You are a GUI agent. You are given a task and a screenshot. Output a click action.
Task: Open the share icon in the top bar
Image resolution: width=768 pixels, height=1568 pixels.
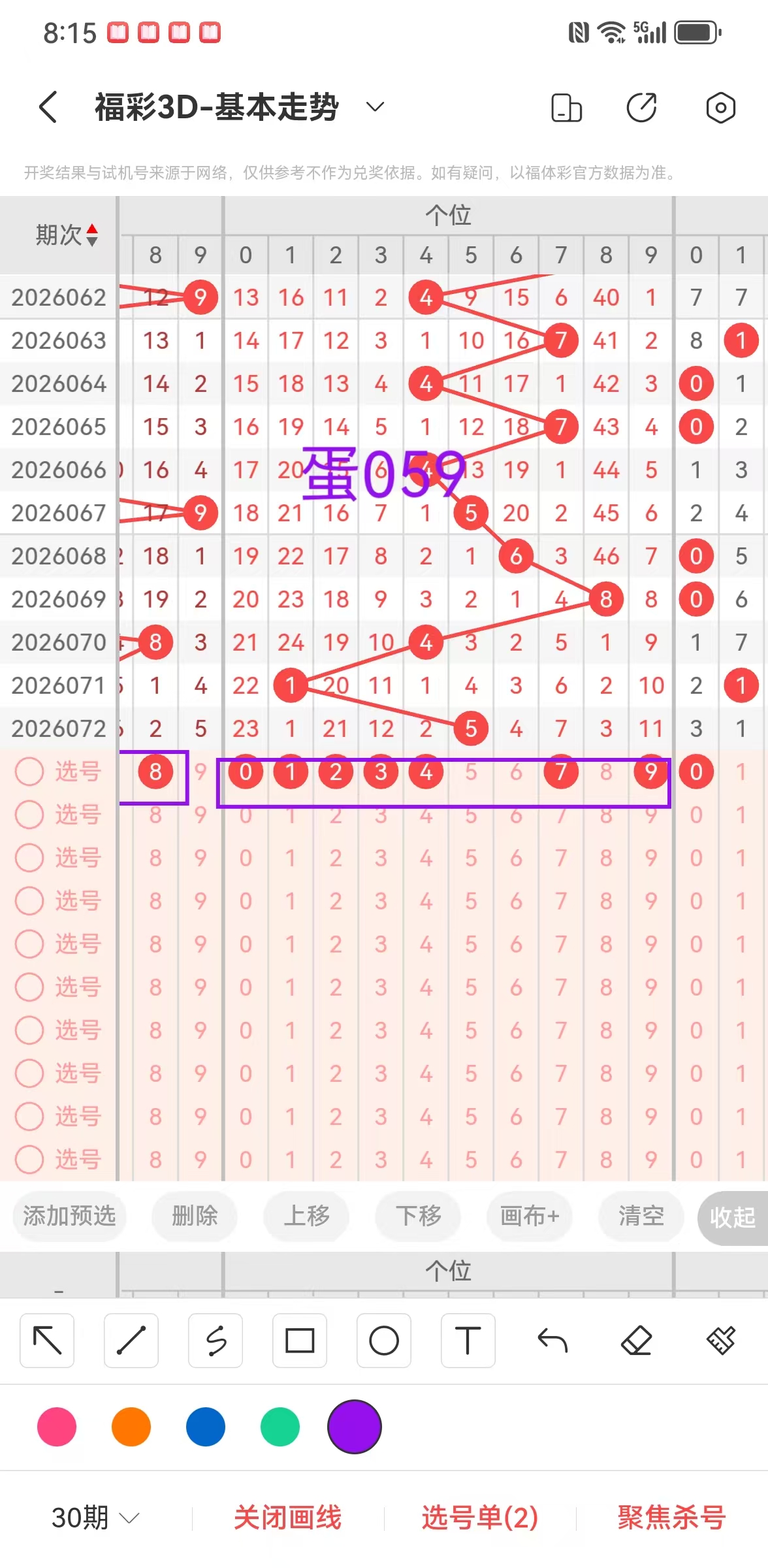641,108
